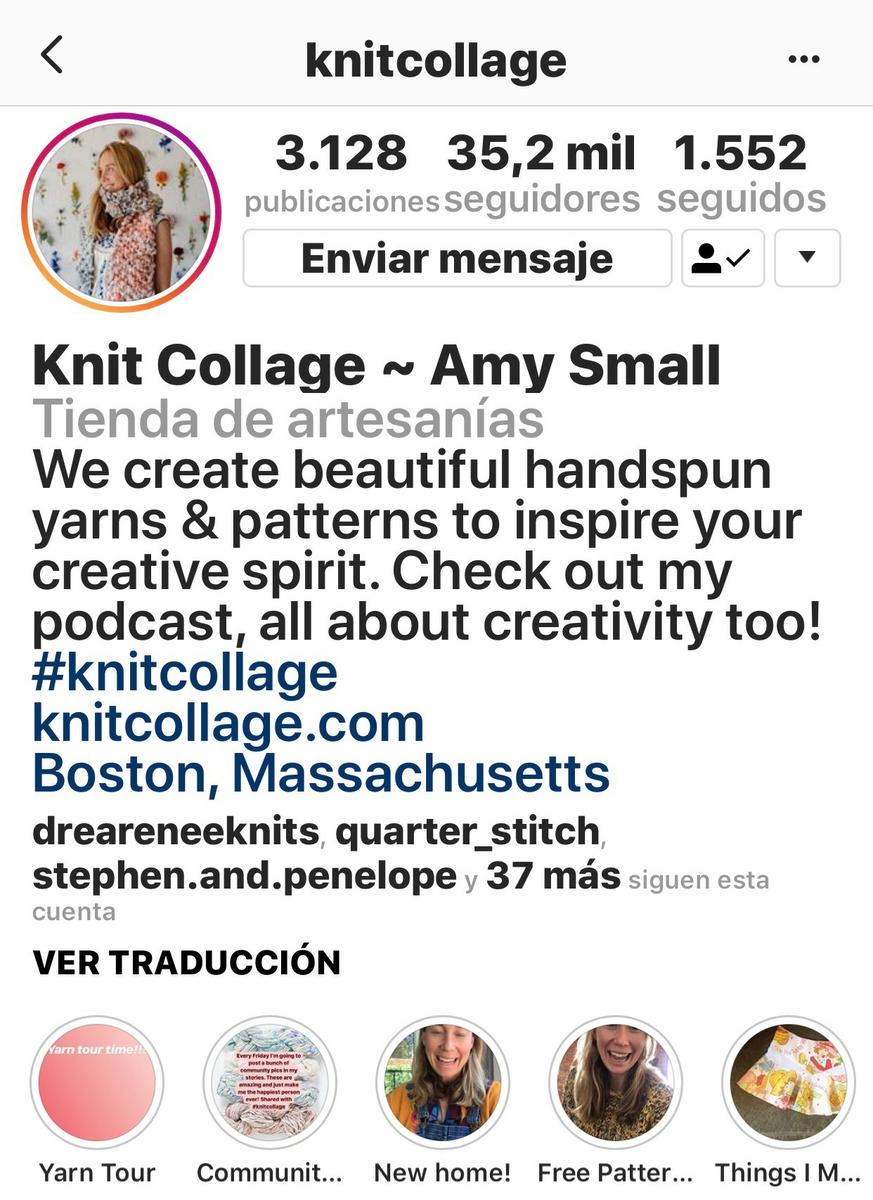Go back using the top-left arrow
873x1200 pixels.
tap(52, 56)
